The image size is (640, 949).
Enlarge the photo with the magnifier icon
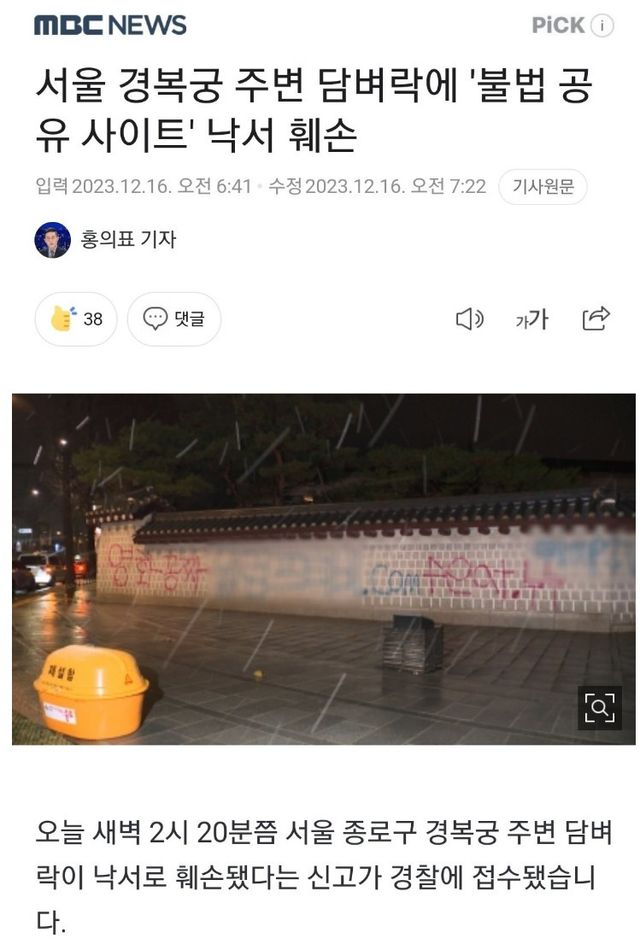599,708
